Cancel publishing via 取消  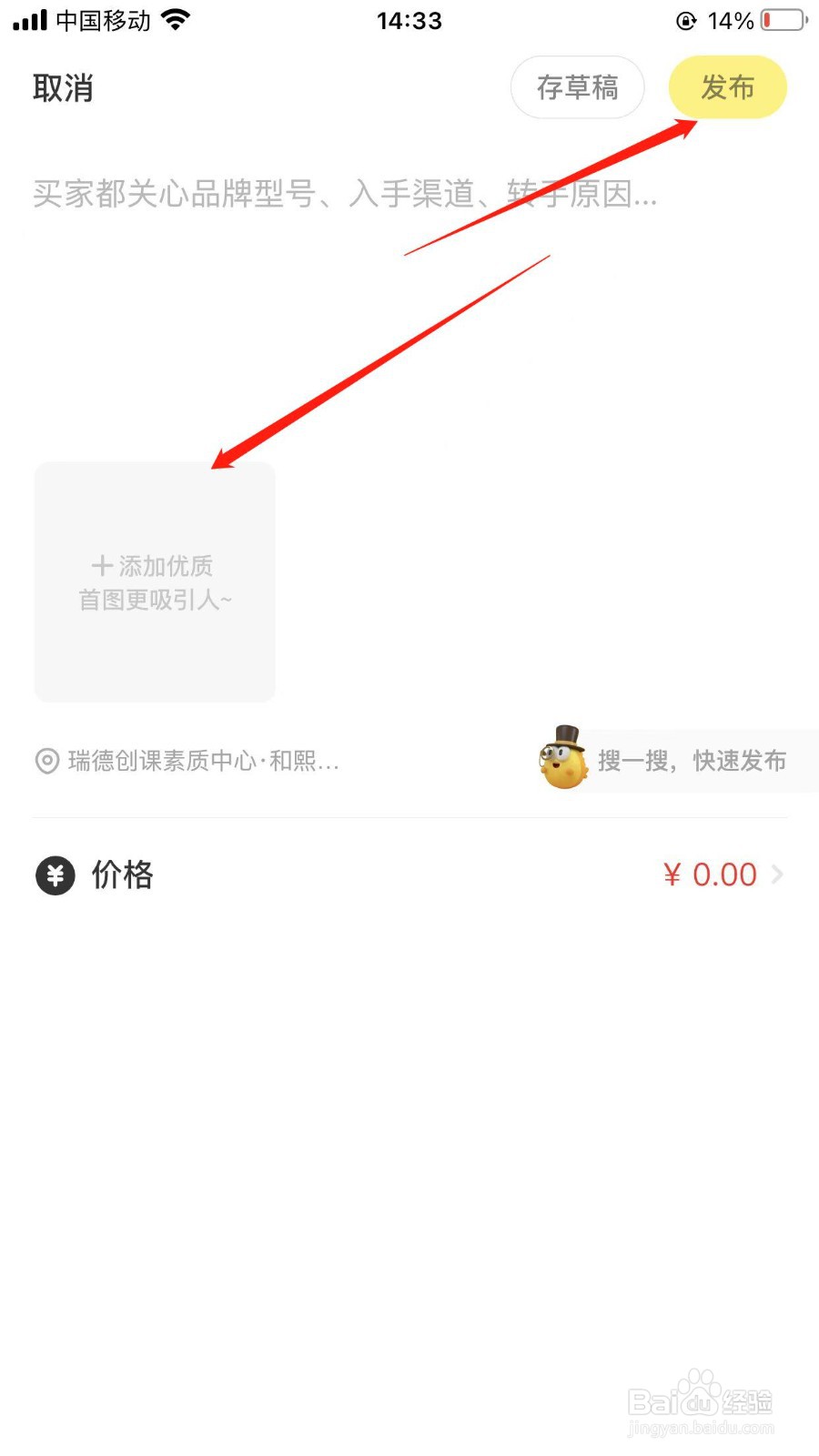[62, 88]
